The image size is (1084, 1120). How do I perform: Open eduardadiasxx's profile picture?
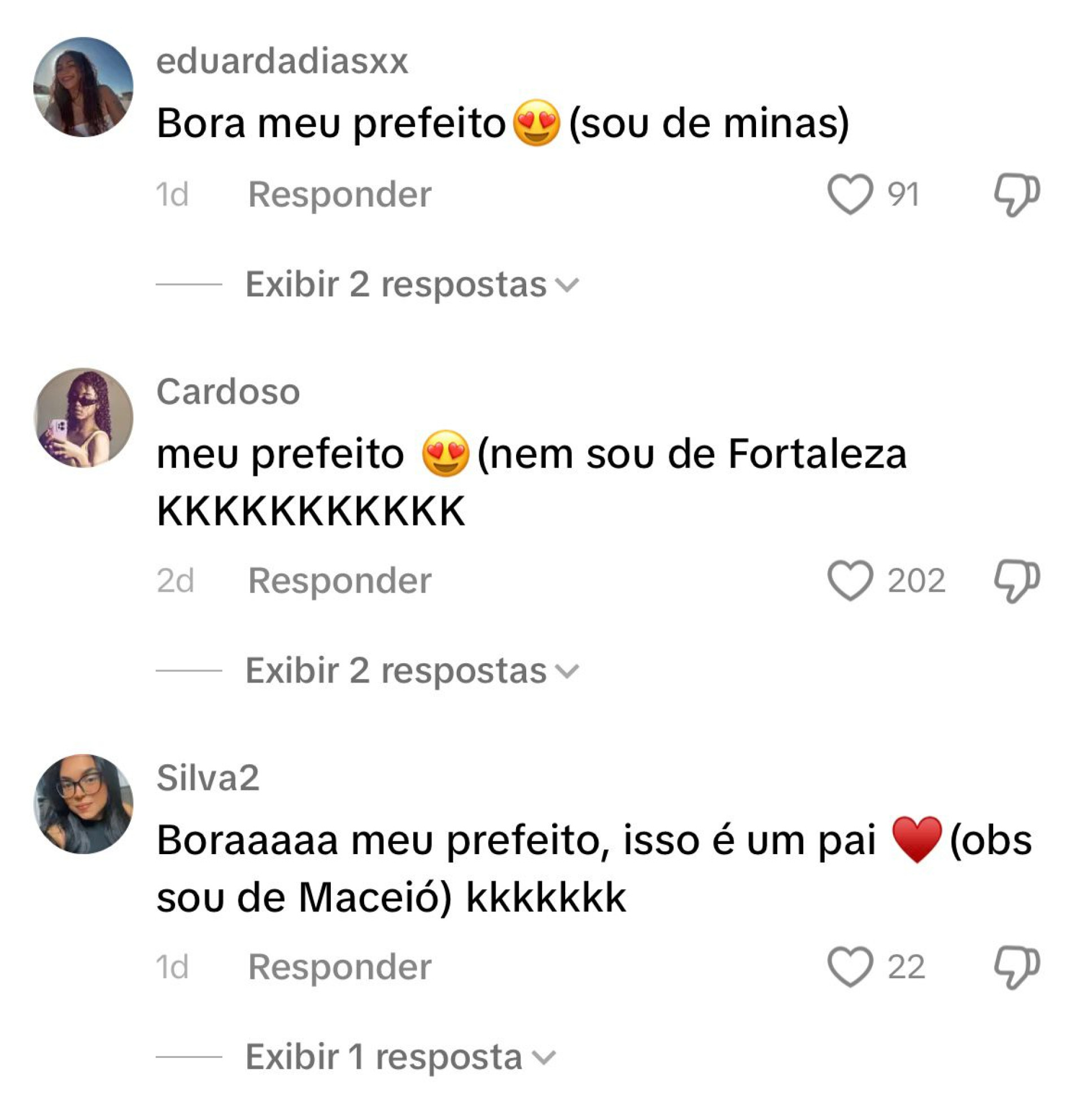click(84, 88)
